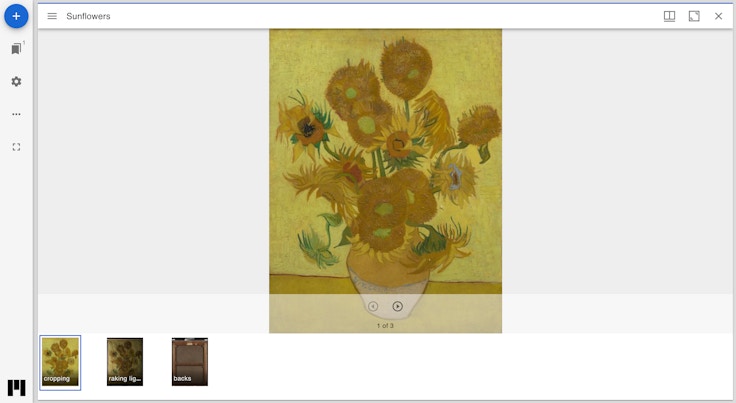The height and width of the screenshot is (403, 736).
Task: Select the backs thumbnail
Action: click(190, 362)
